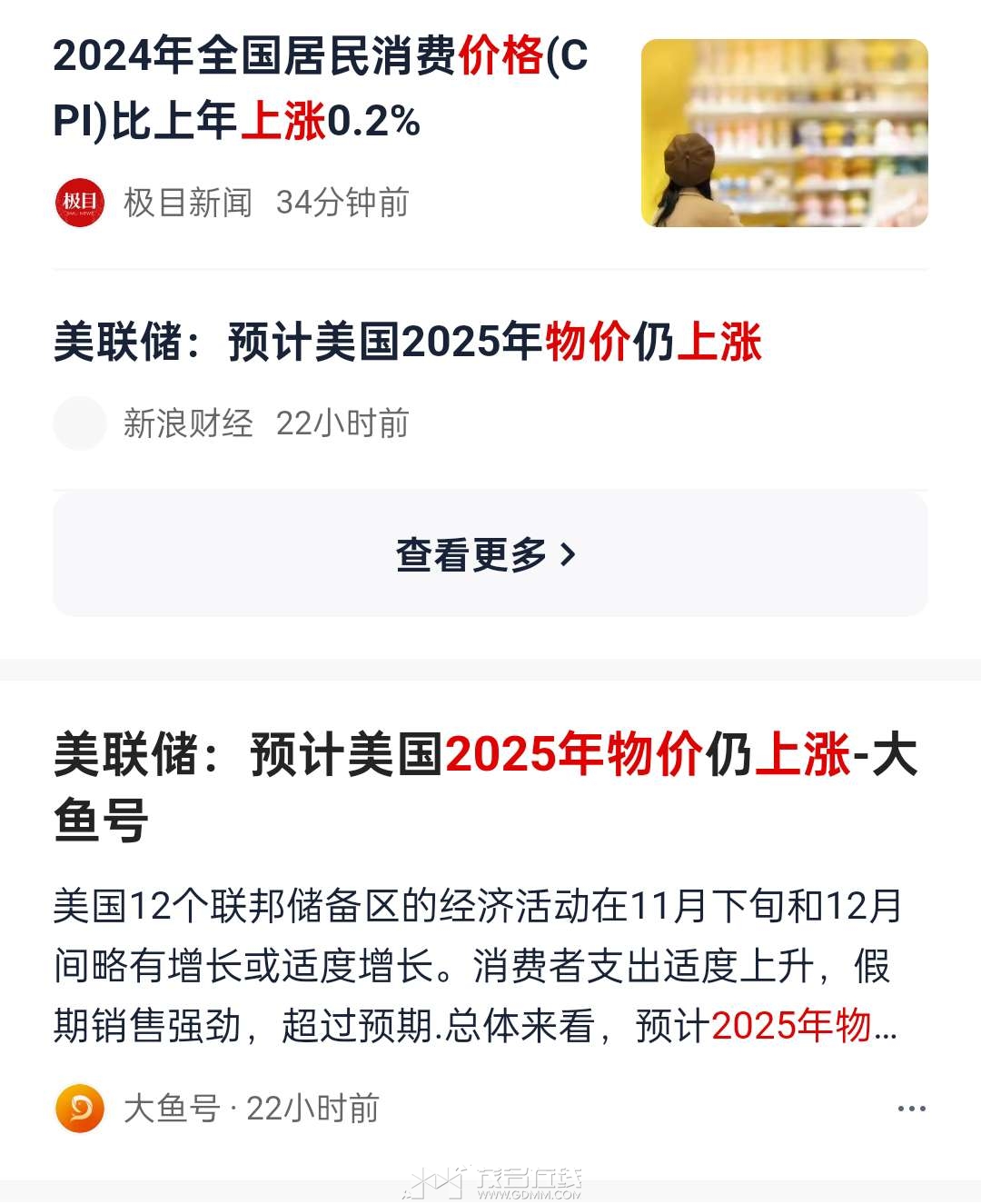Open the 大鱼号 result about 2025年物价上涨
The image size is (981, 1204).
point(485,786)
